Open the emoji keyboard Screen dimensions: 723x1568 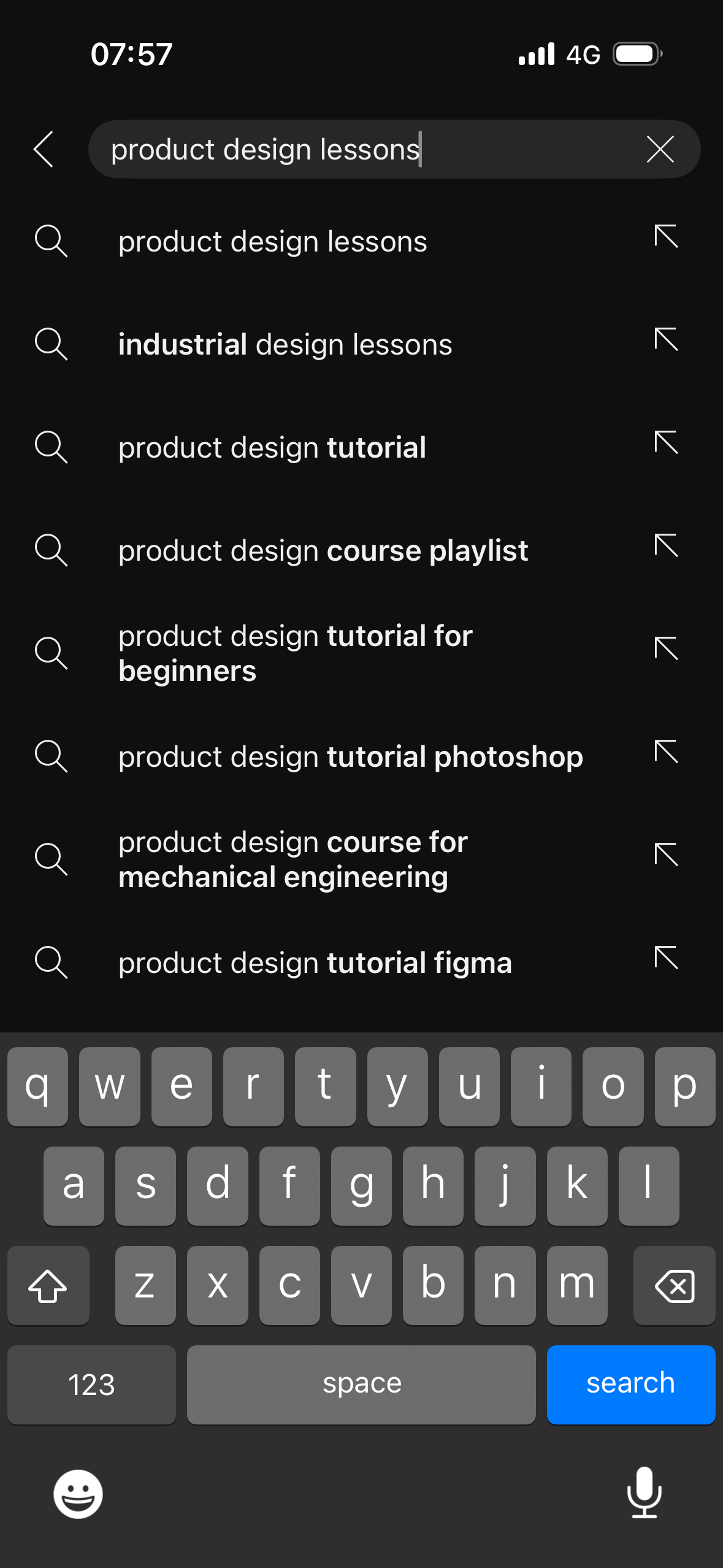coord(78,1493)
